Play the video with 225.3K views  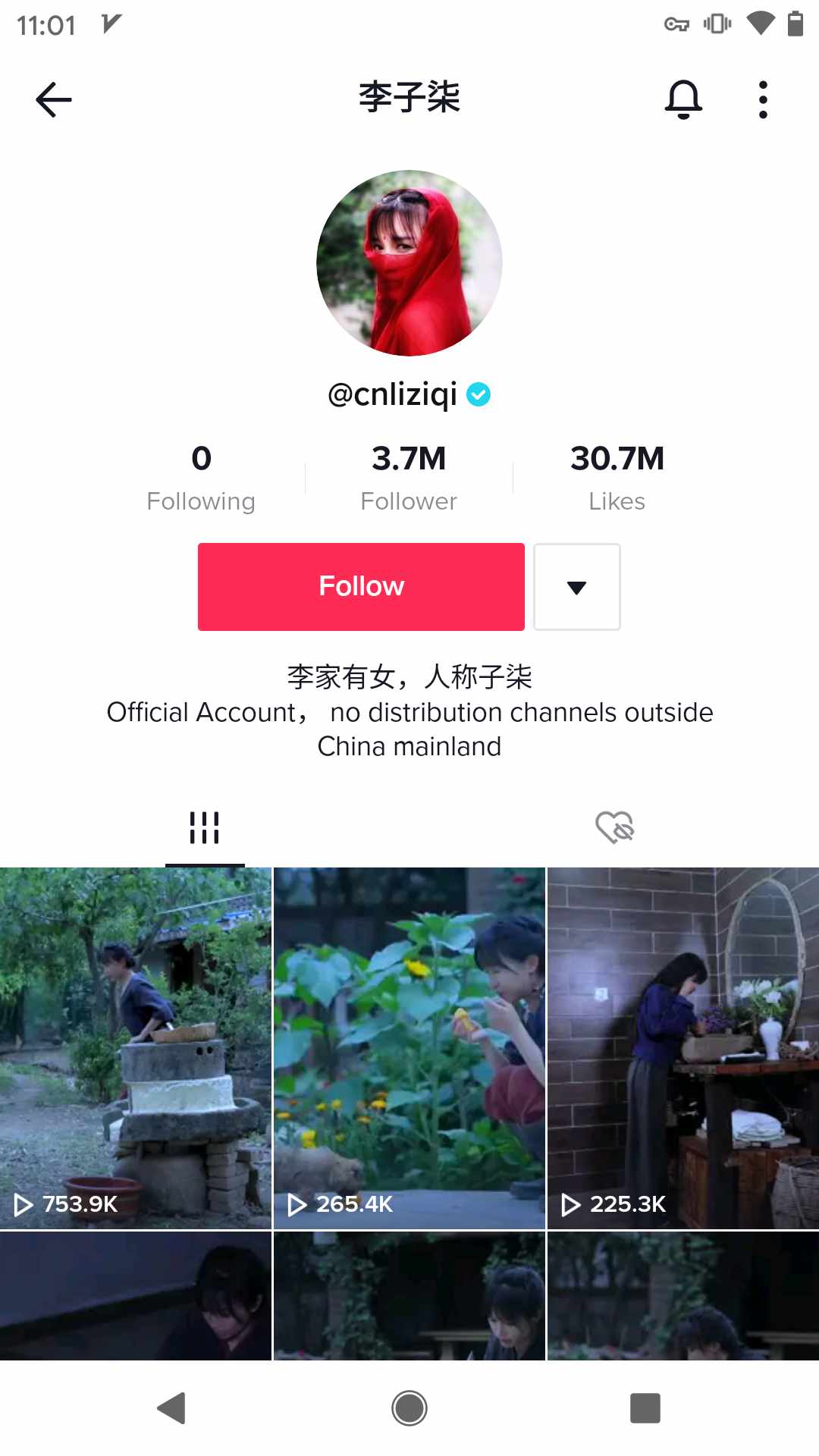[x=682, y=1046]
